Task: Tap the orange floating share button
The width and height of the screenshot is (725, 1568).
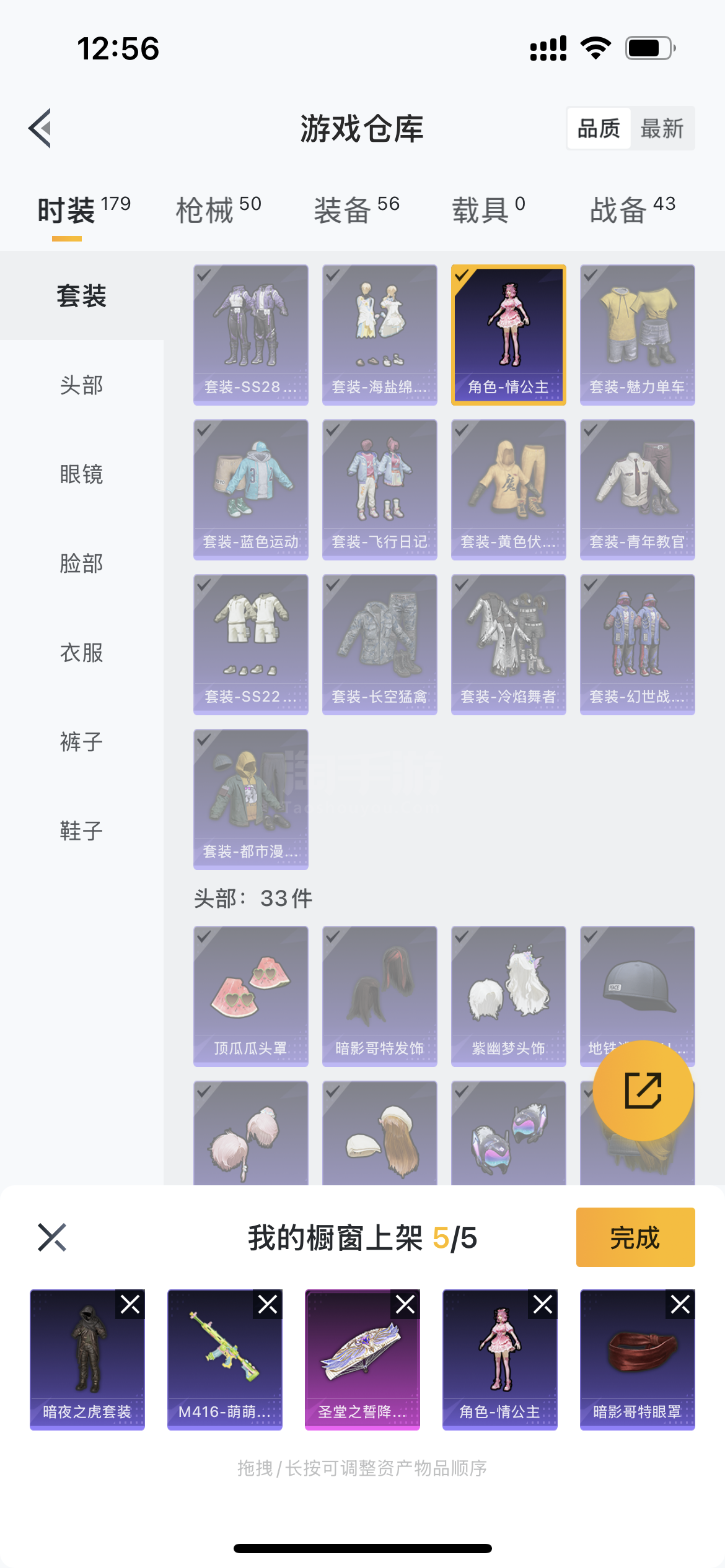Action: tap(643, 1091)
